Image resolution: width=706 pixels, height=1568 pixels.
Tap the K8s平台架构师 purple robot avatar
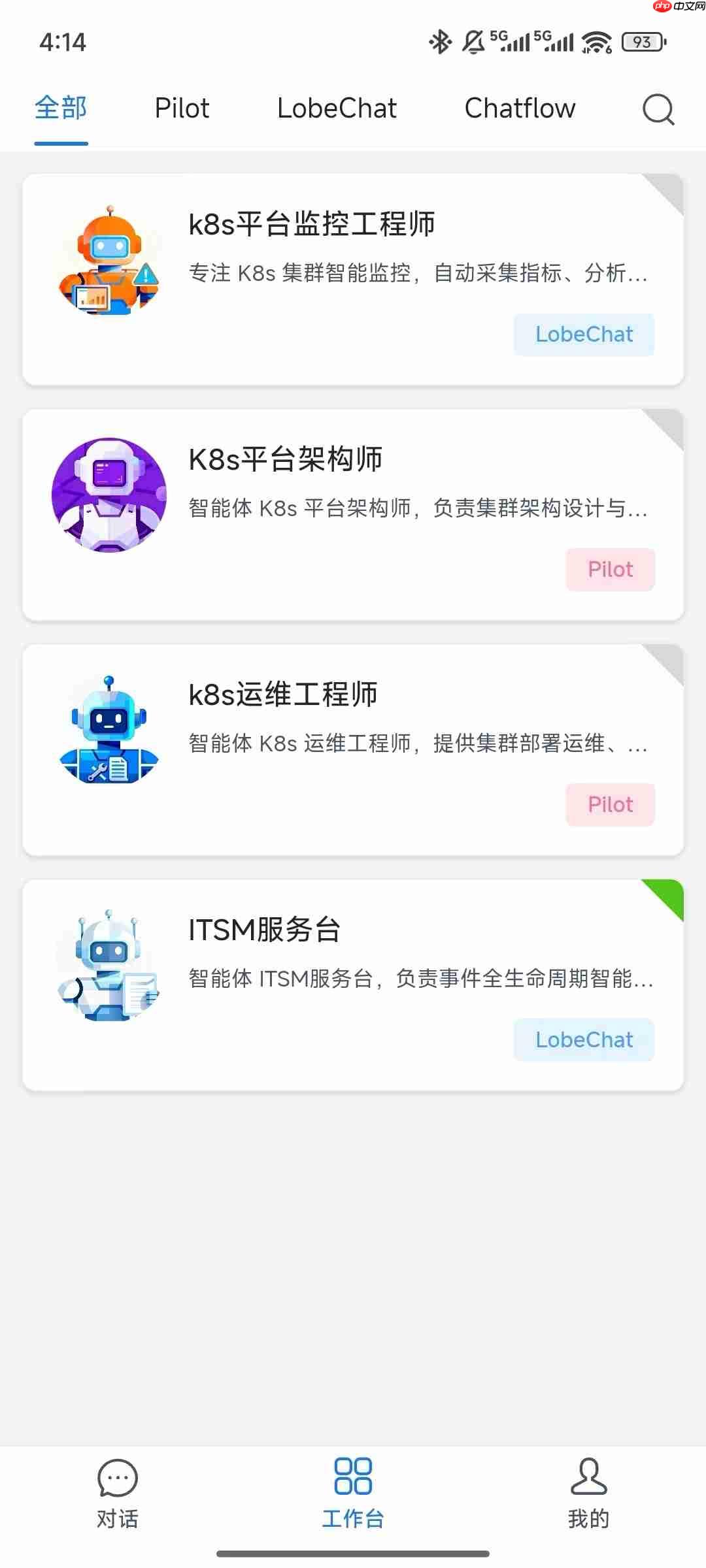[109, 497]
